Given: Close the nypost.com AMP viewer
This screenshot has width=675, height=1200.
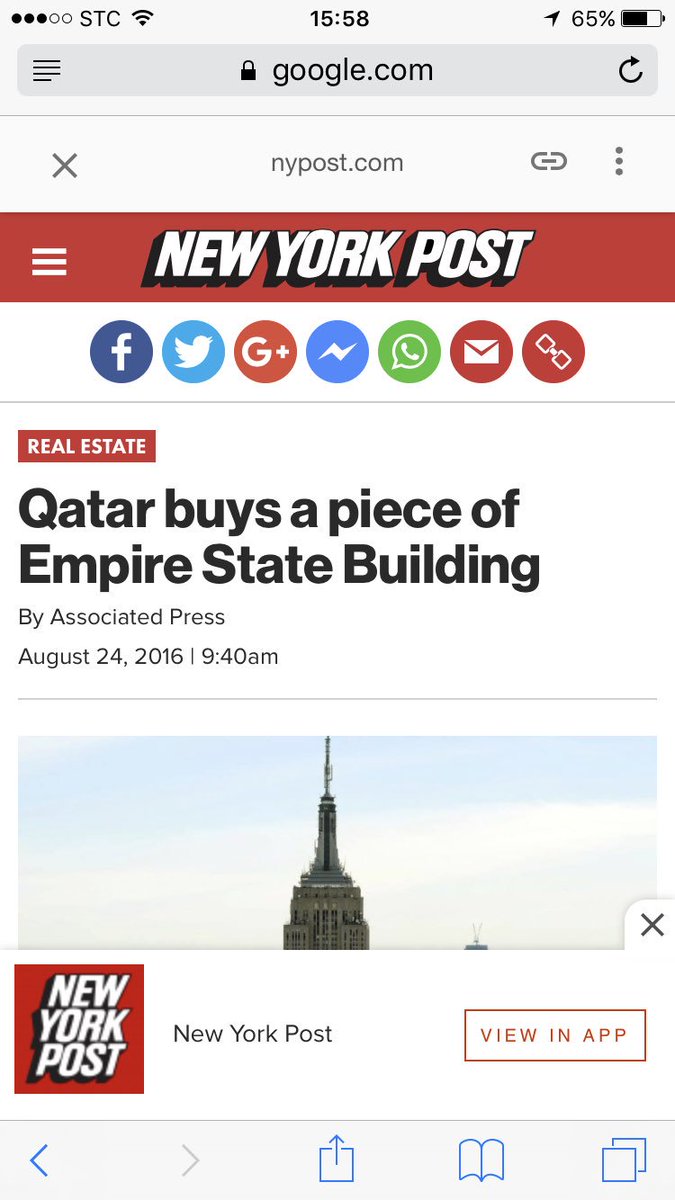Looking at the screenshot, I should point(64,165).
